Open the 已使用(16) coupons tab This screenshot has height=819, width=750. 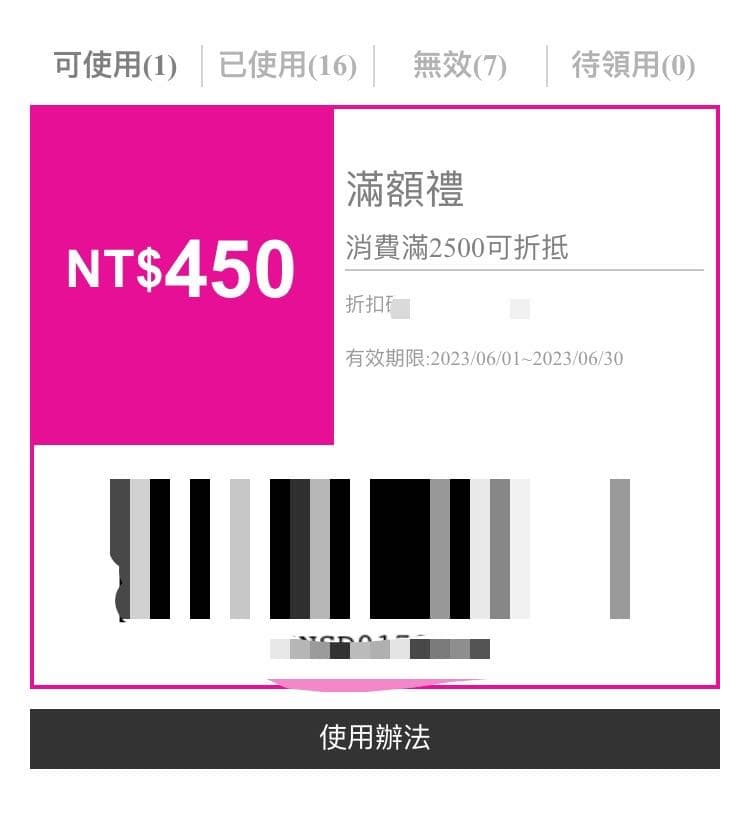click(288, 66)
